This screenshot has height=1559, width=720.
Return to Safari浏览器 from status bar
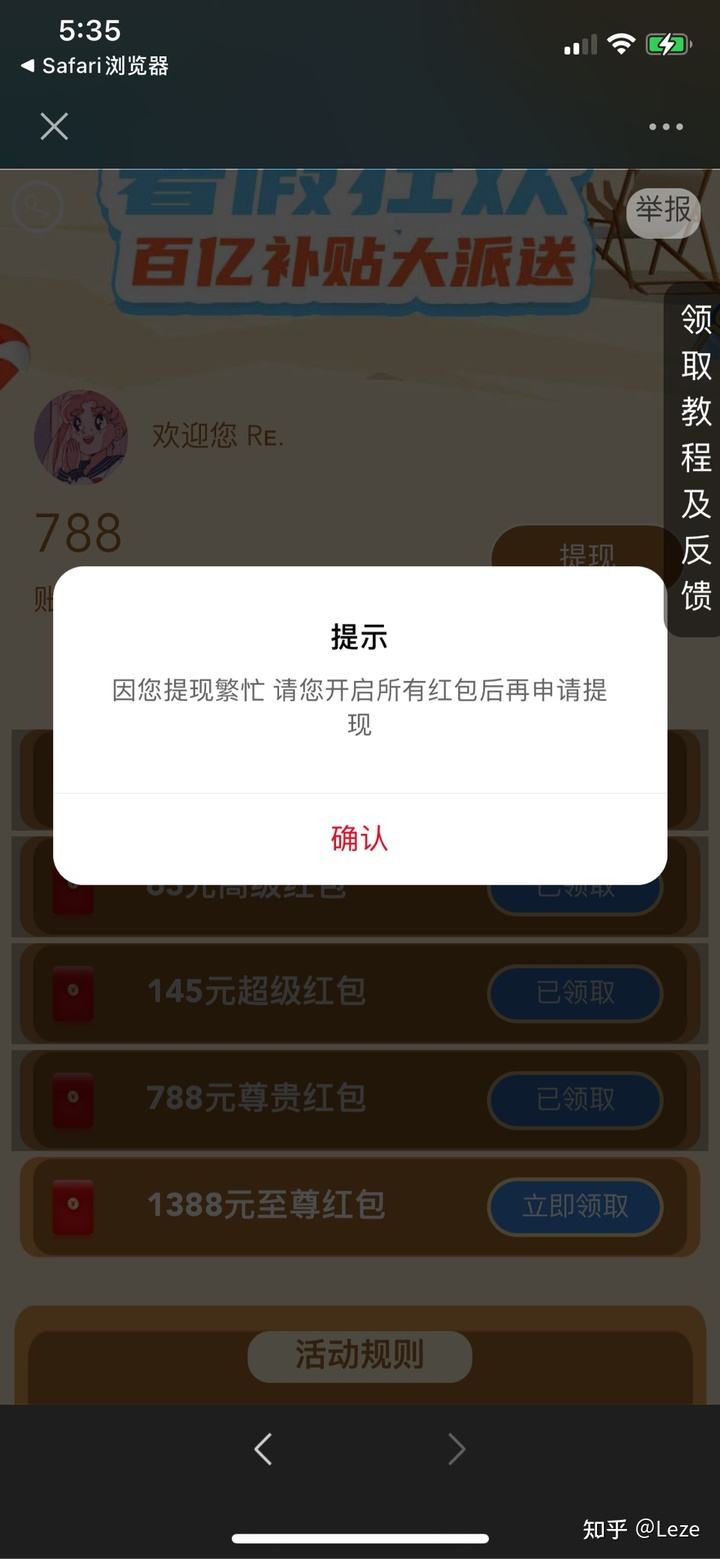(95, 66)
